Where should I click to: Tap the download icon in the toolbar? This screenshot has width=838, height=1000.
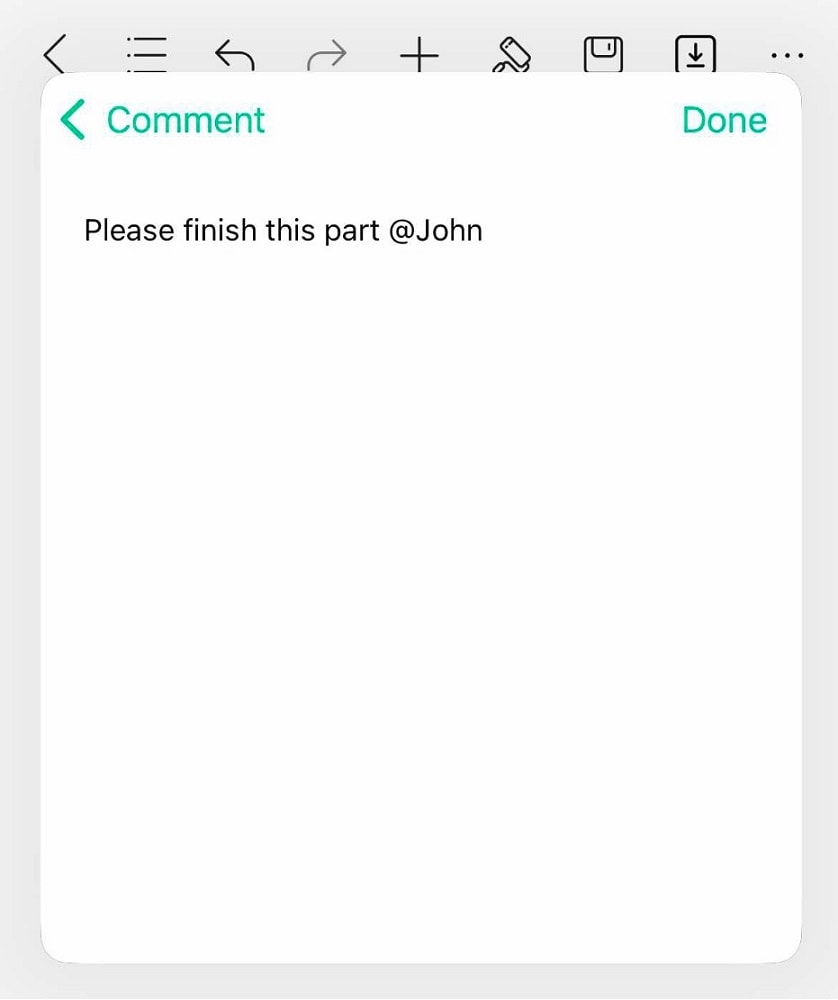[x=695, y=54]
